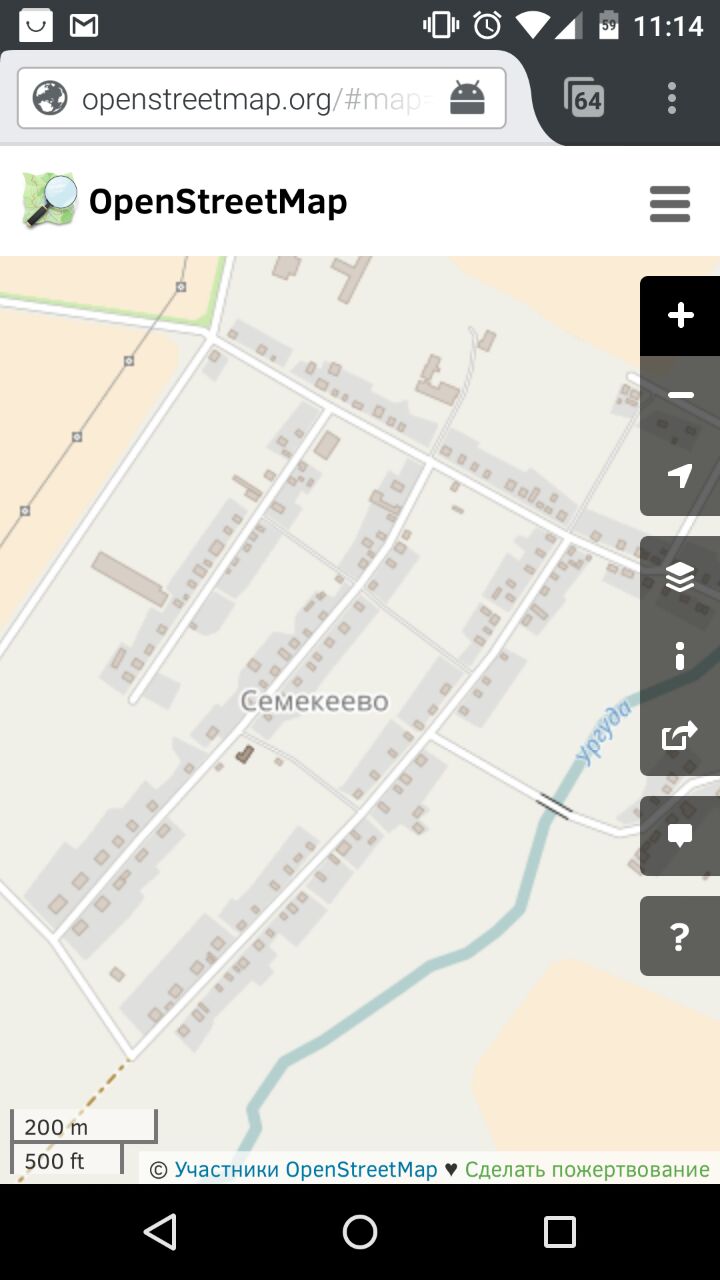Open the map key info
The width and height of the screenshot is (720, 1280).
(x=680, y=656)
